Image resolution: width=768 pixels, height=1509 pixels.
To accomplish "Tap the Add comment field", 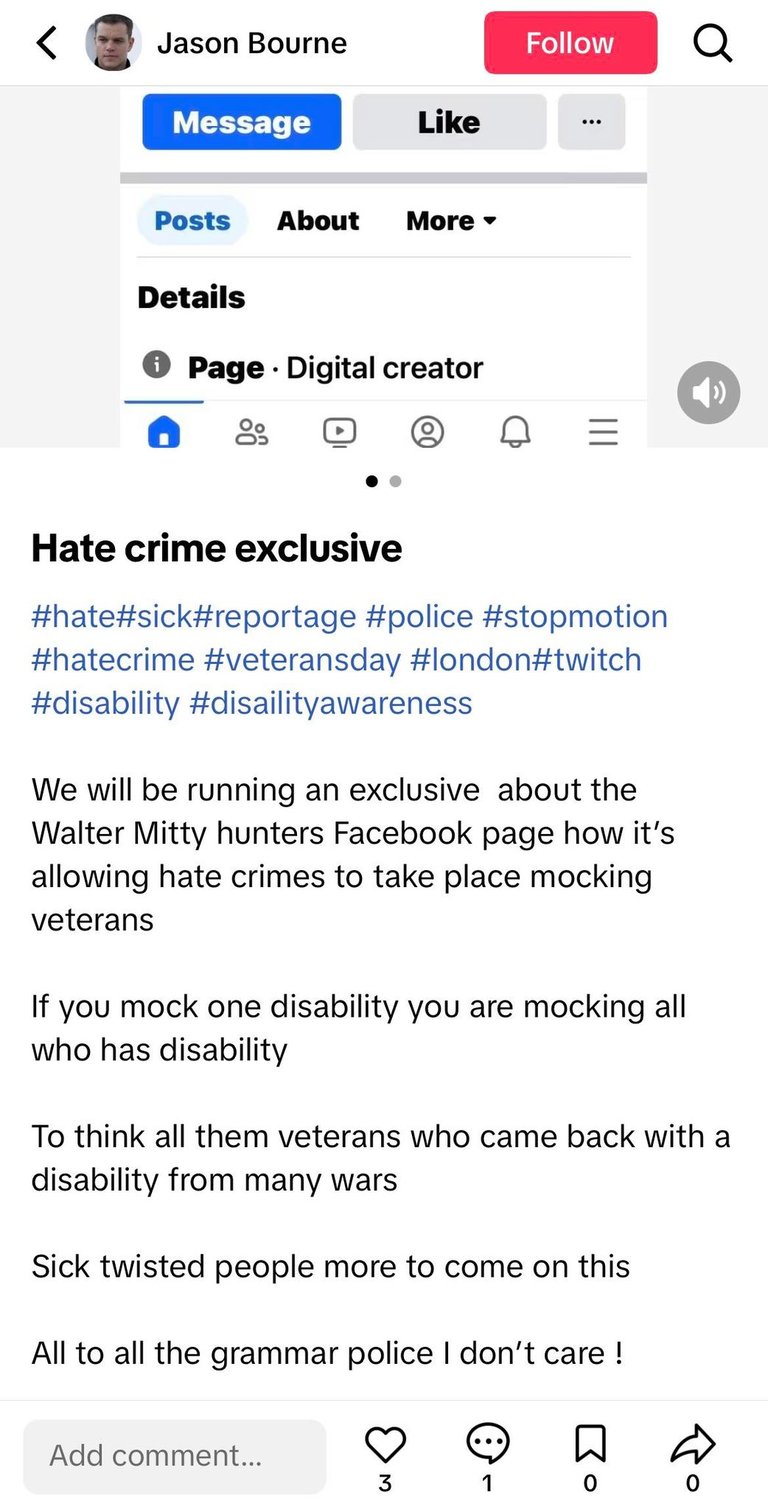I will (x=175, y=1455).
